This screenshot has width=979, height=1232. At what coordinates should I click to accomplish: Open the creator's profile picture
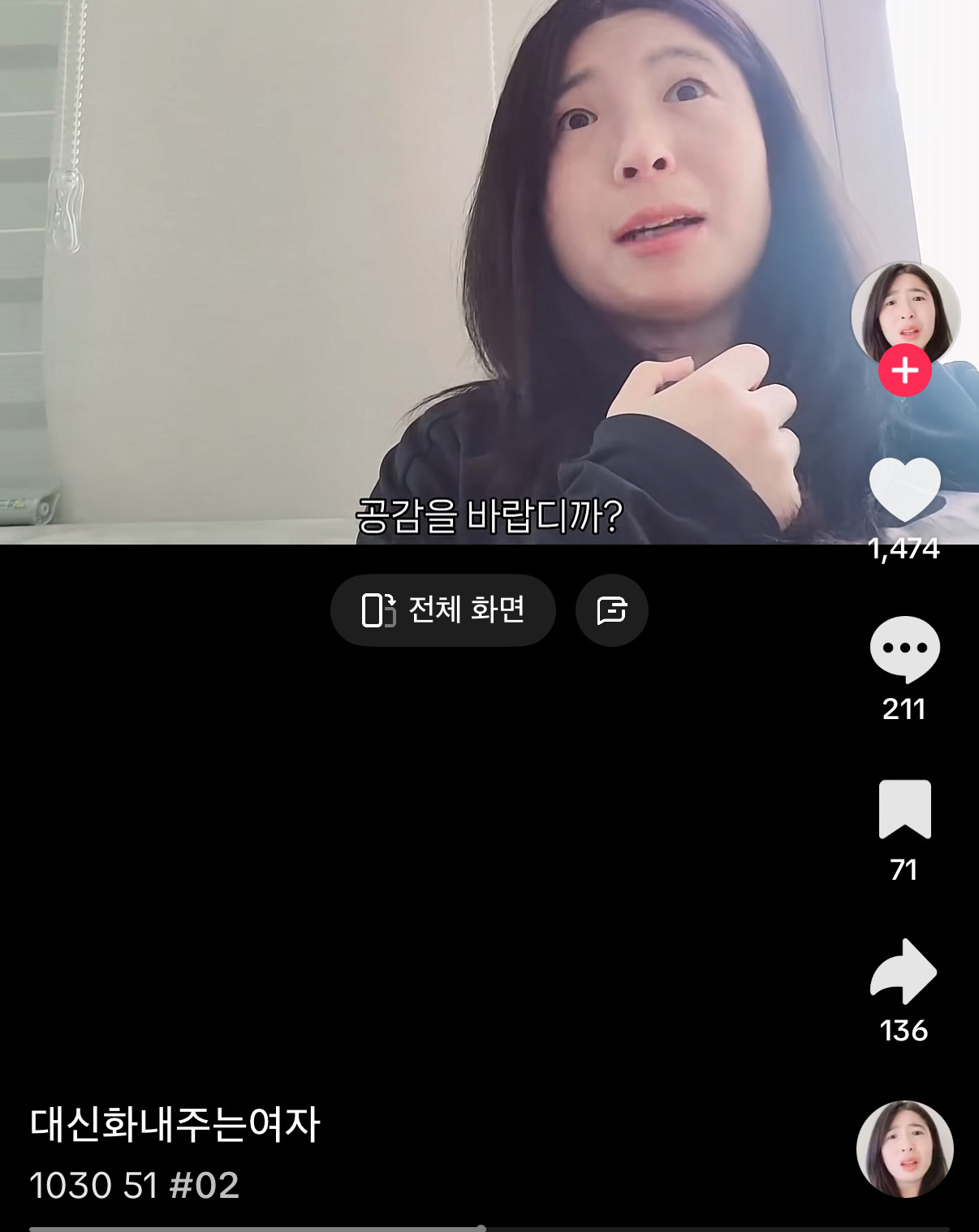pos(904,312)
